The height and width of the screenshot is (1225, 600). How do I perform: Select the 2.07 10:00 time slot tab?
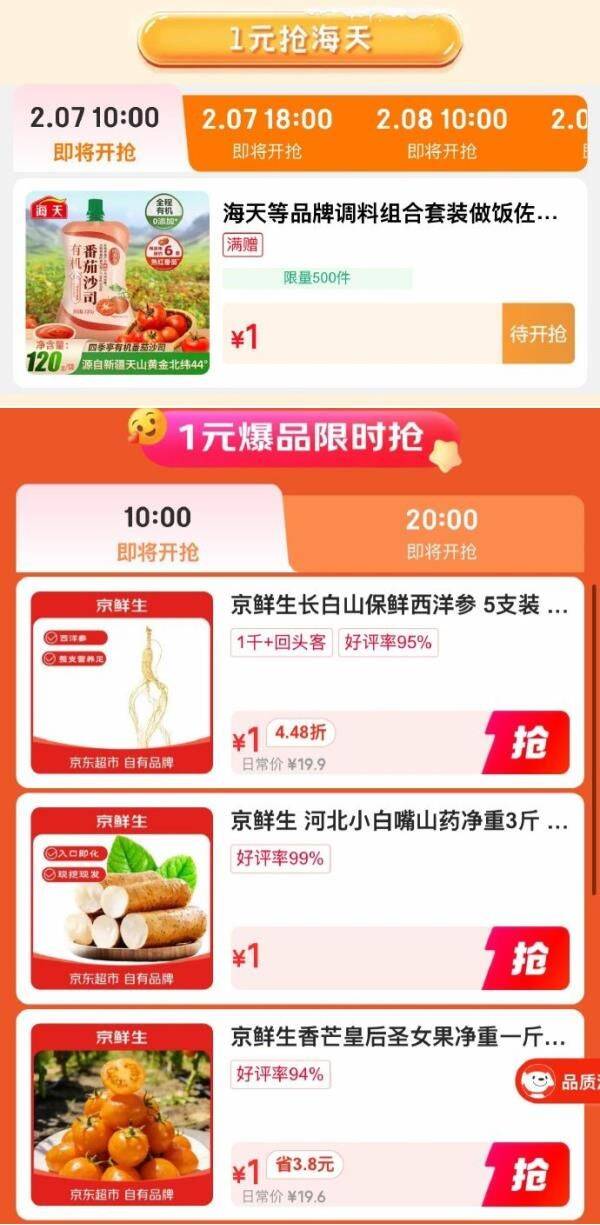pyautogui.click(x=95, y=134)
